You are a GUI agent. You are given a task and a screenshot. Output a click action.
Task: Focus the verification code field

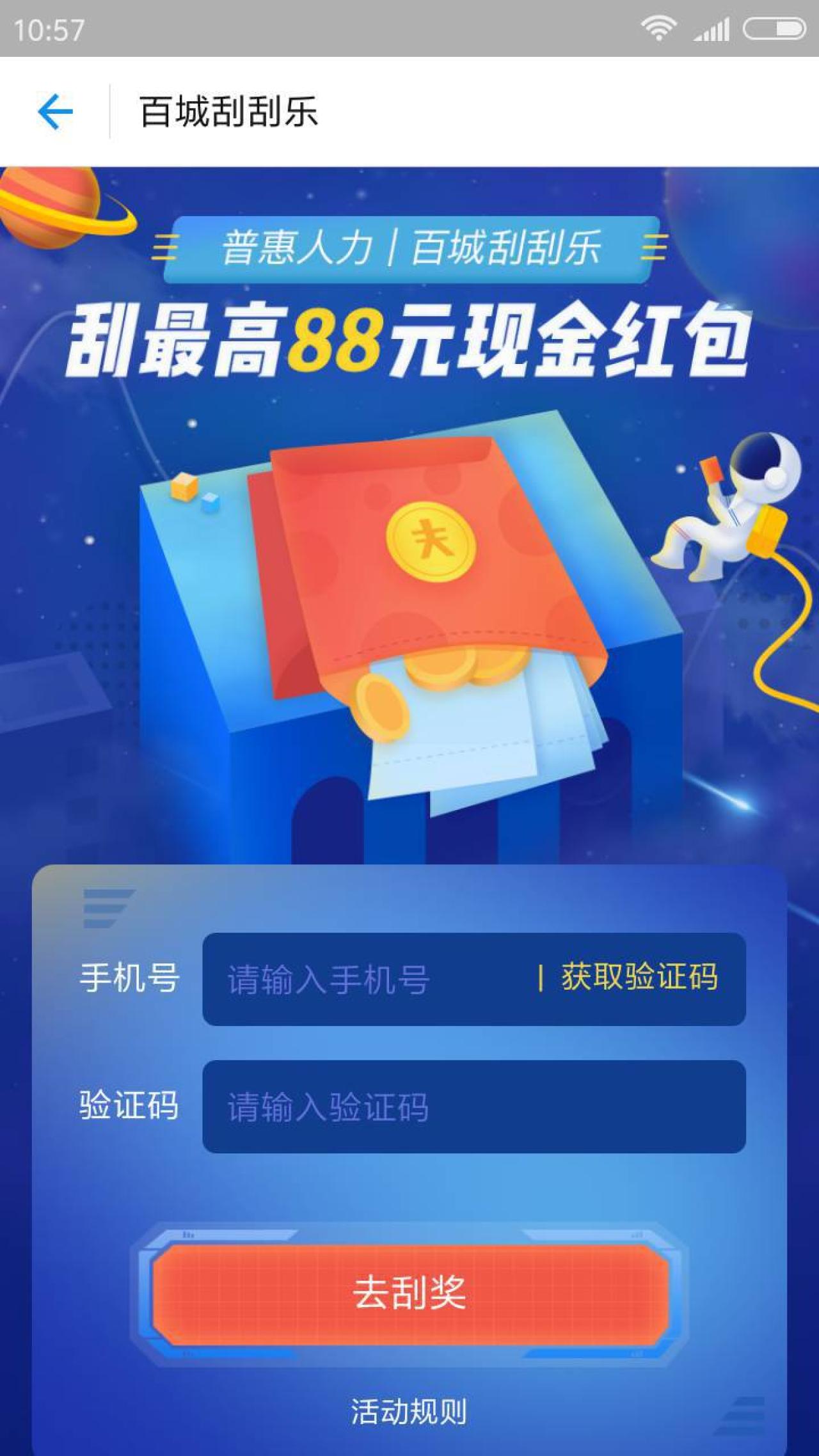[x=473, y=1107]
